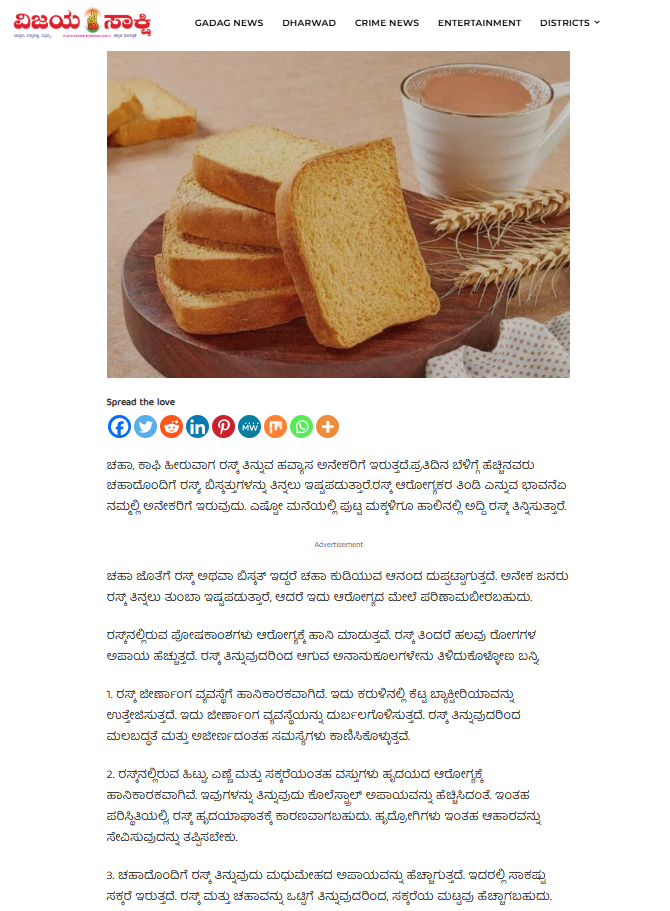Share this article on LinkedIn
This screenshot has height=911, width=670.
197,427
